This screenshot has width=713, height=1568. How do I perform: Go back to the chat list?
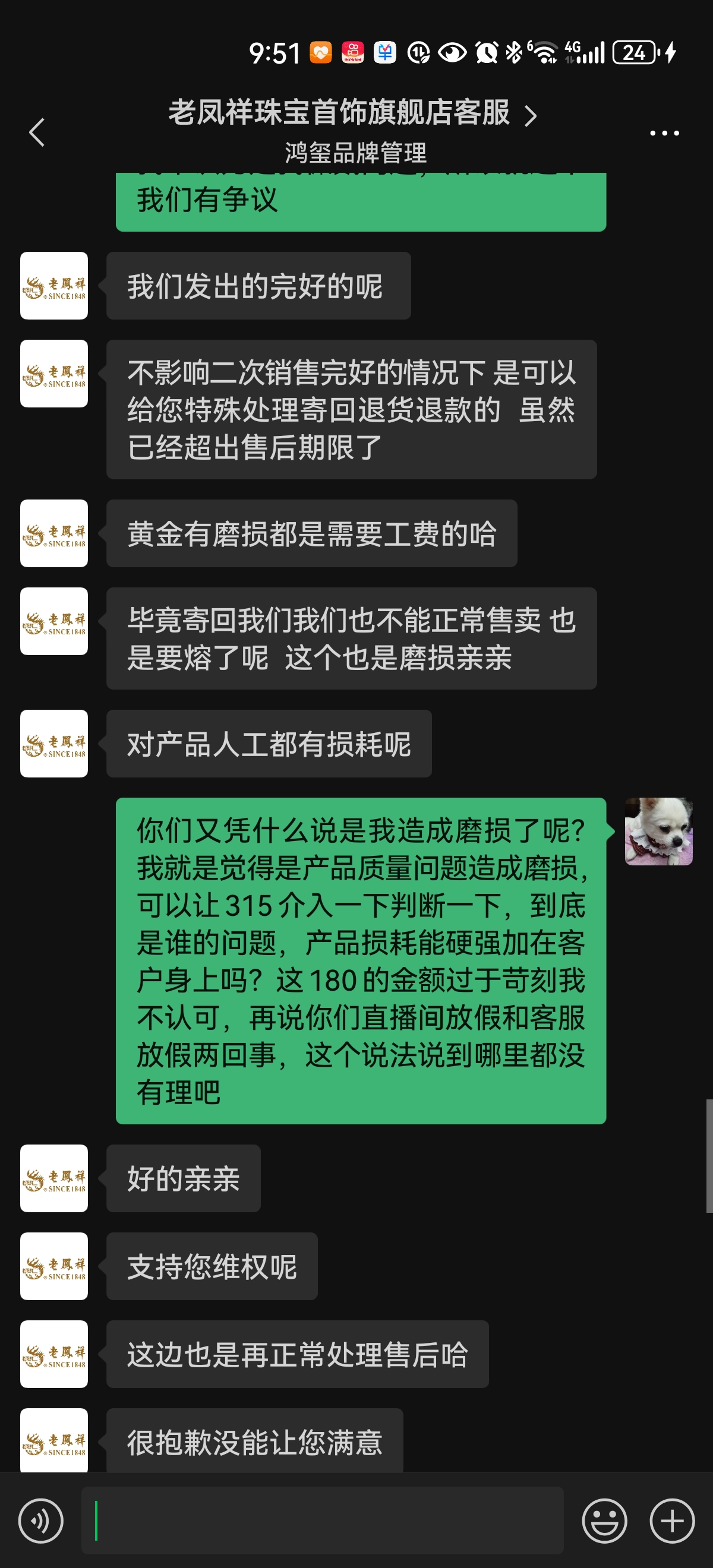pyautogui.click(x=36, y=132)
